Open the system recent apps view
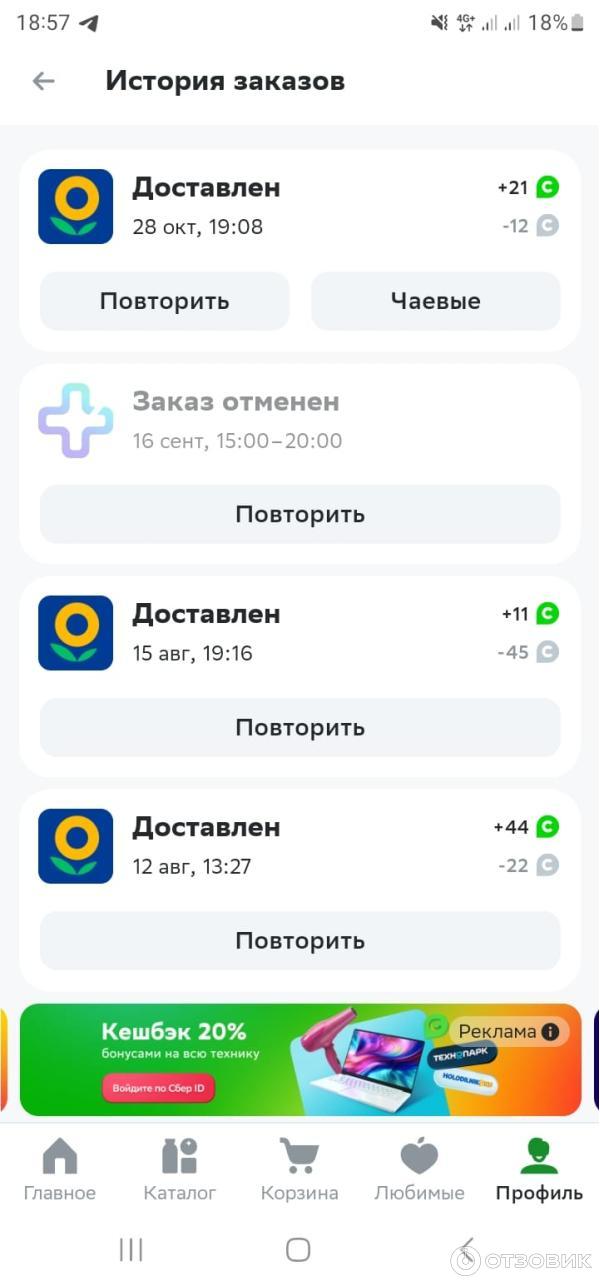 pyautogui.click(x=131, y=1249)
